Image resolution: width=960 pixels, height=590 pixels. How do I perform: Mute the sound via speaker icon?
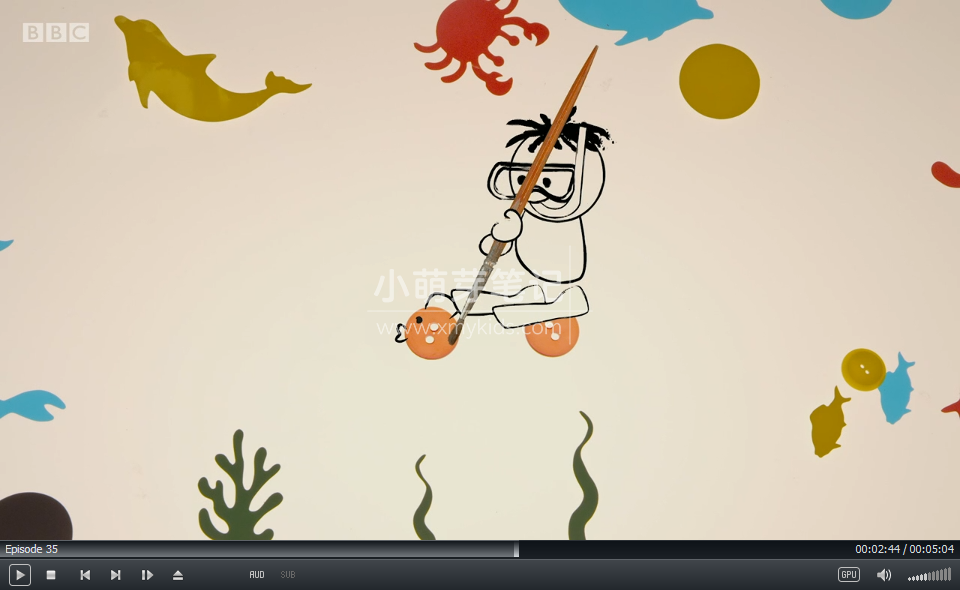click(x=884, y=575)
